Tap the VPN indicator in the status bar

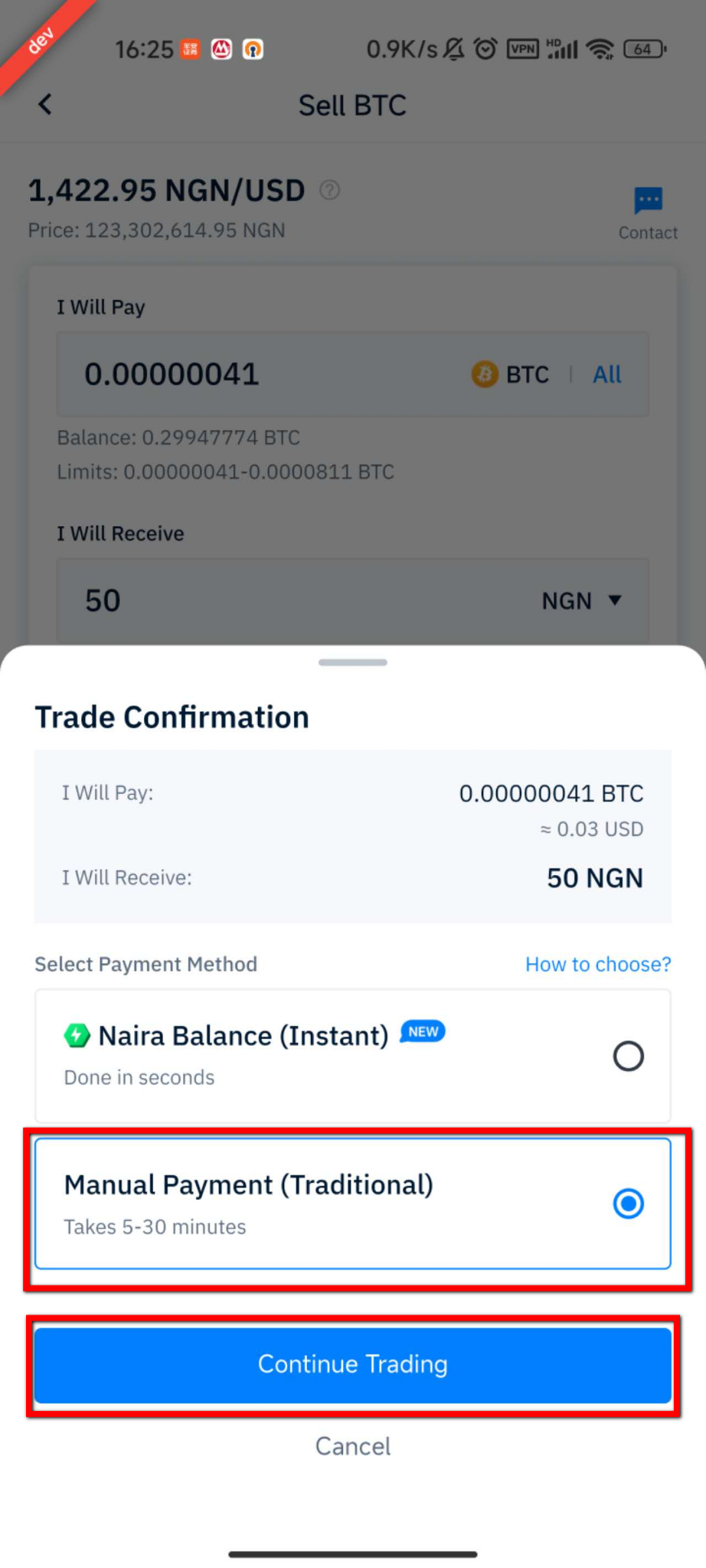pyautogui.click(x=521, y=48)
